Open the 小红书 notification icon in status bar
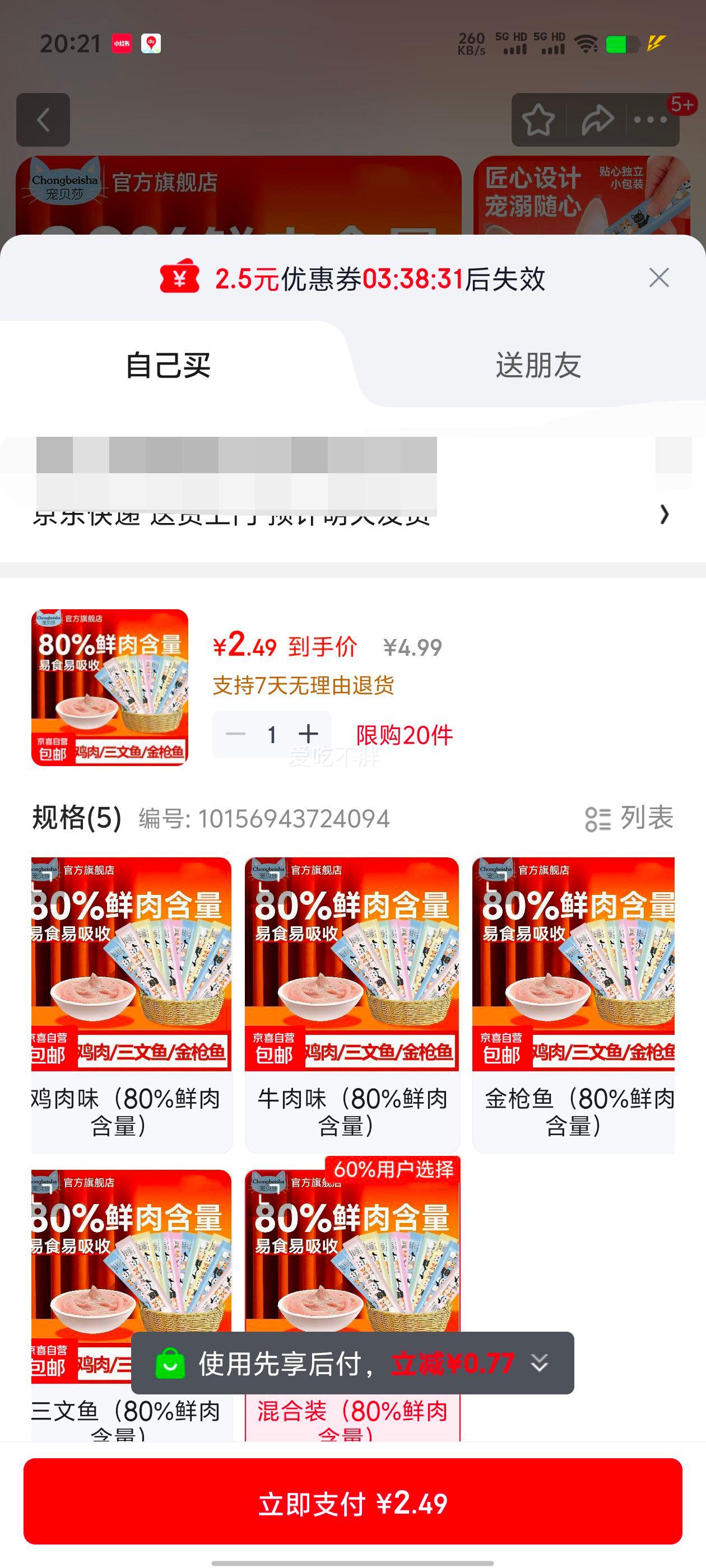This screenshot has width=706, height=1568. coord(122,43)
